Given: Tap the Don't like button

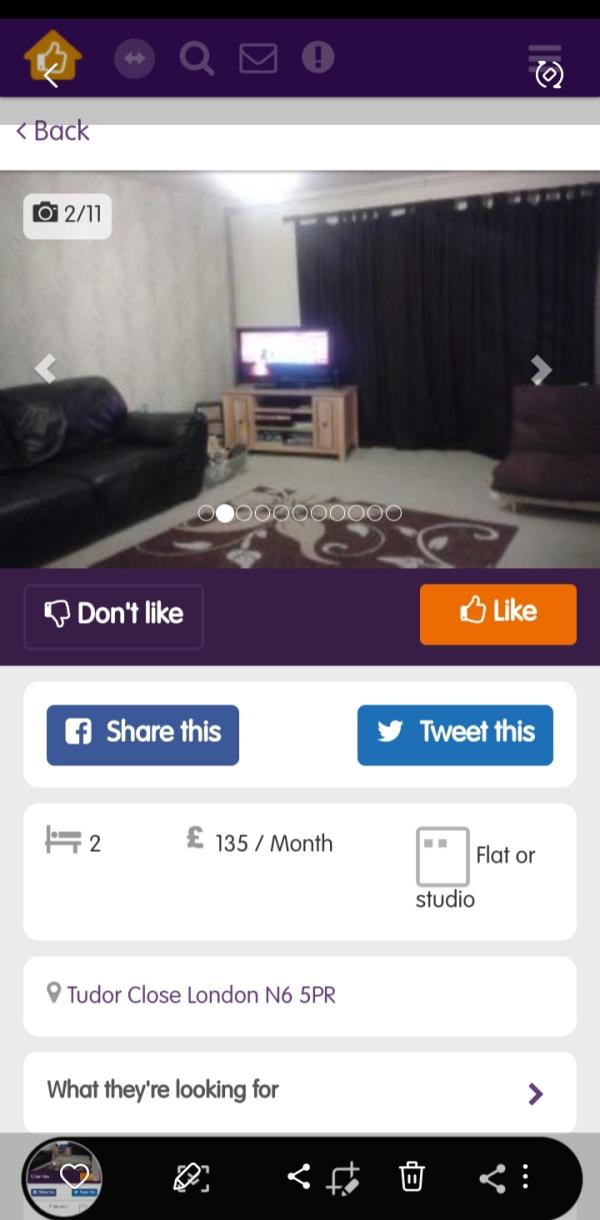Looking at the screenshot, I should click(113, 614).
